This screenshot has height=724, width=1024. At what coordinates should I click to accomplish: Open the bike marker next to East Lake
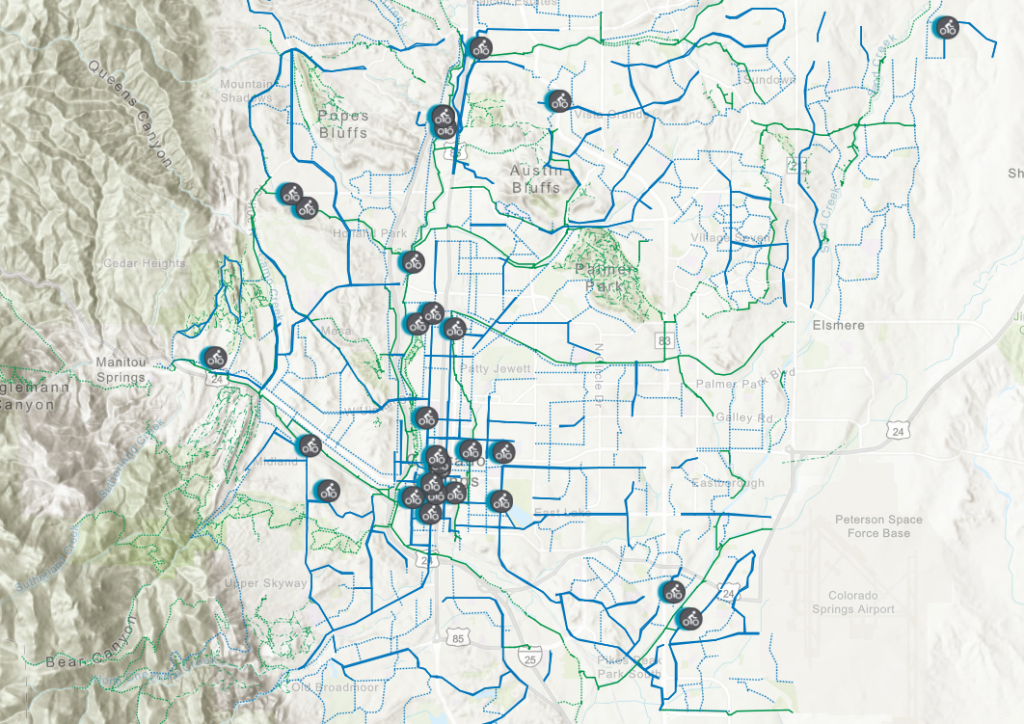(x=500, y=501)
